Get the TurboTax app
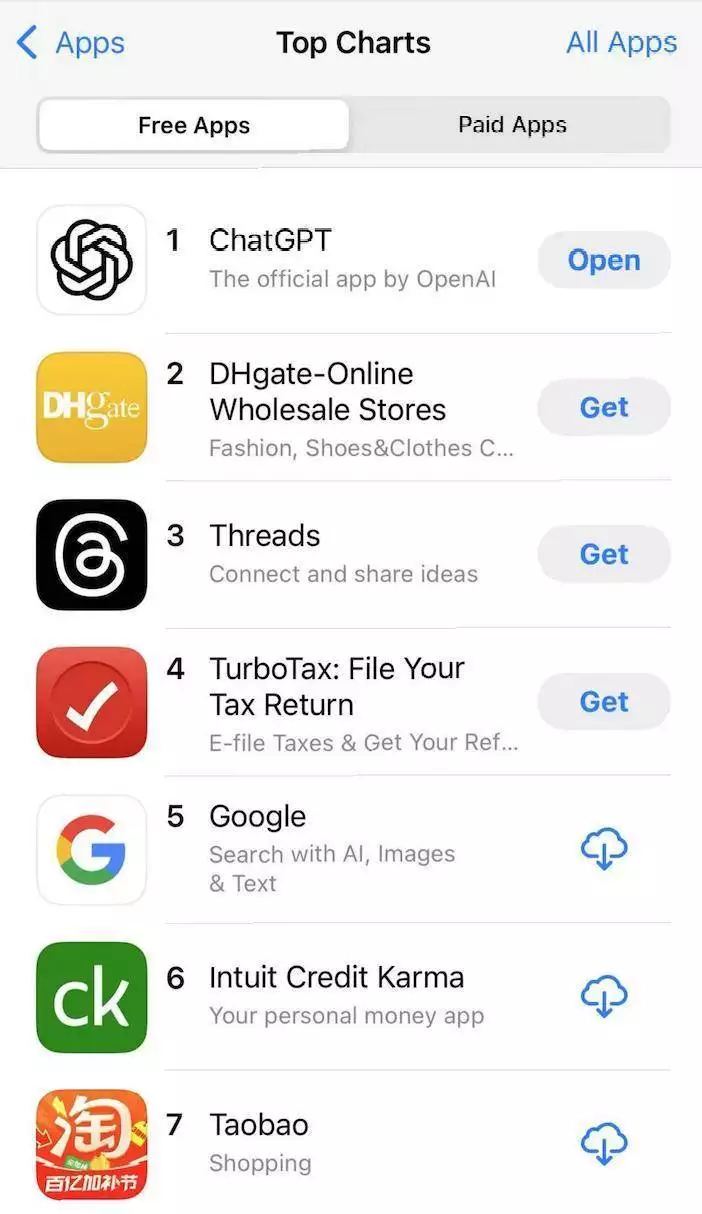The width and height of the screenshot is (702, 1214). point(604,702)
